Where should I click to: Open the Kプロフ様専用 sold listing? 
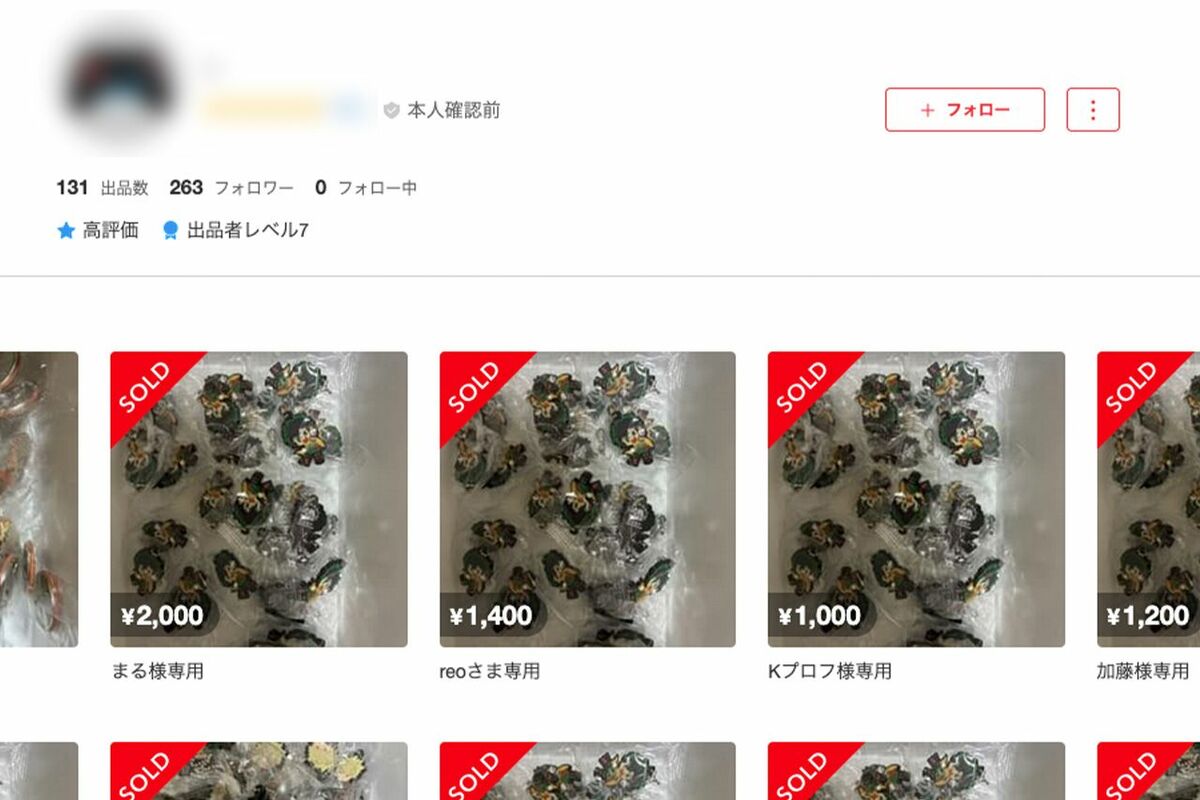pos(916,499)
